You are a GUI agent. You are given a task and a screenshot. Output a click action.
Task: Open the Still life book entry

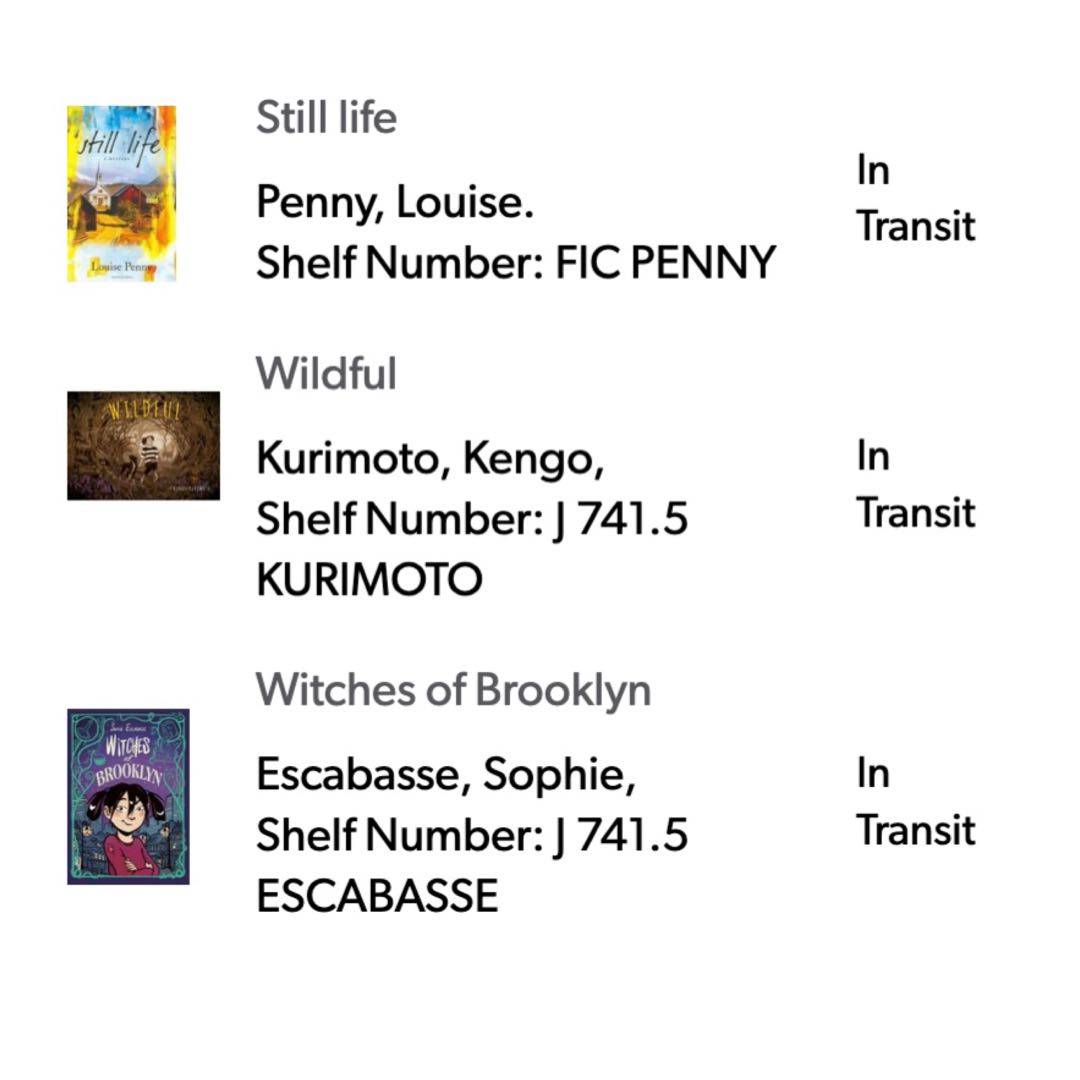326,118
